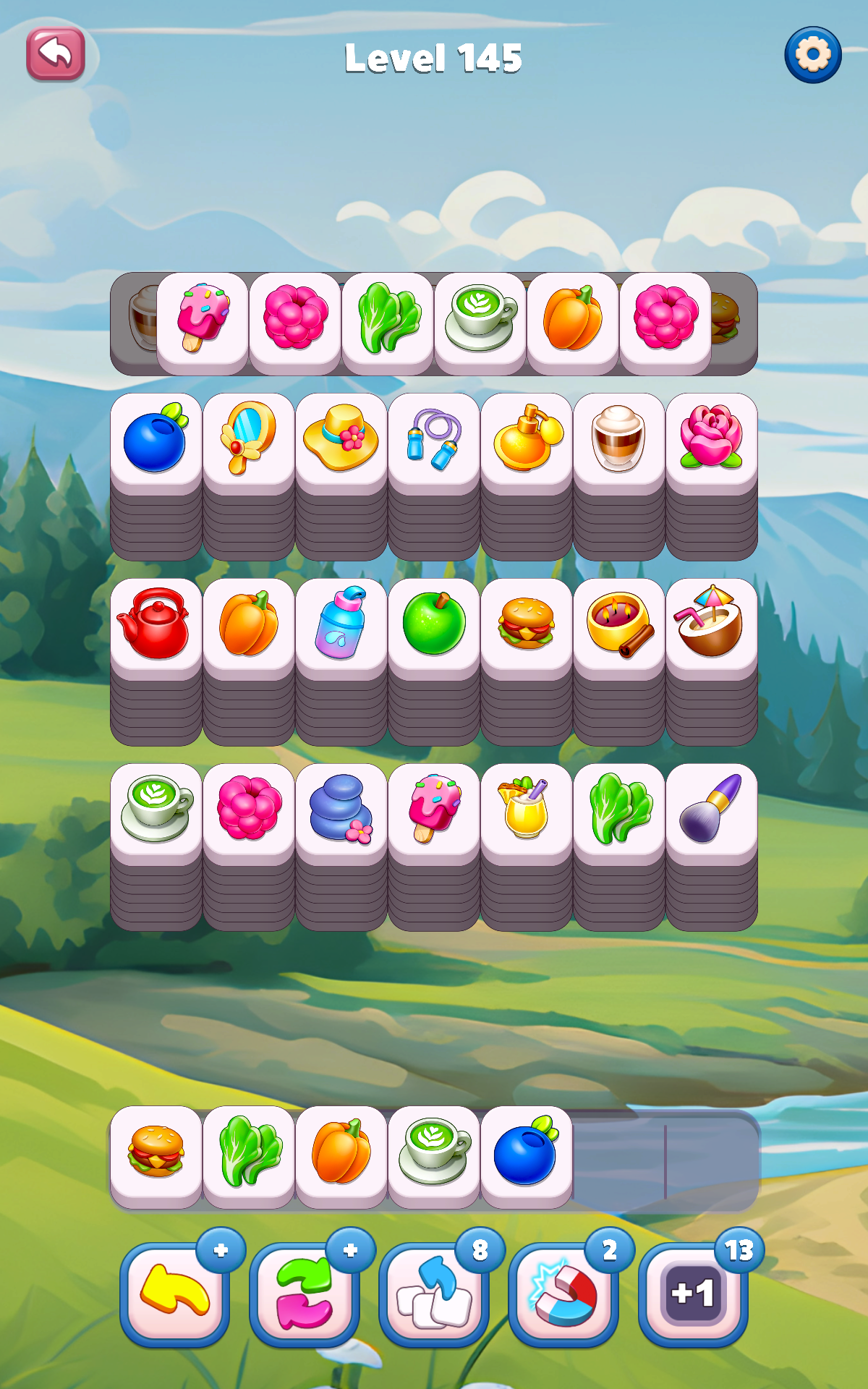
Task: Pick the golden perfume bottle tile
Action: (x=525, y=438)
